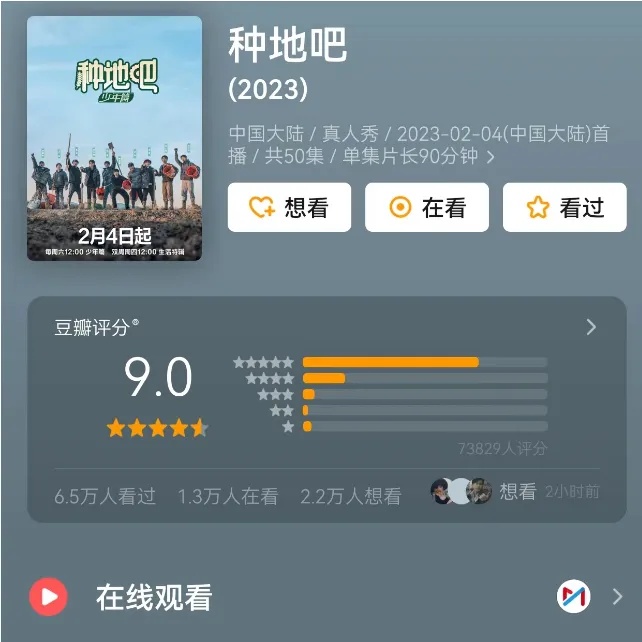Mark the show as 想看
The width and height of the screenshot is (642, 642).
pos(289,207)
